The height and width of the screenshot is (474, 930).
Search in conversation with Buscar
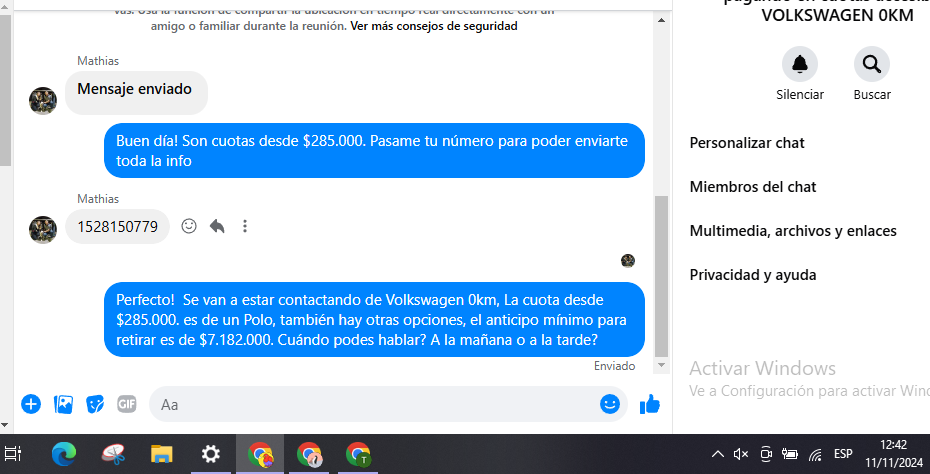871,65
